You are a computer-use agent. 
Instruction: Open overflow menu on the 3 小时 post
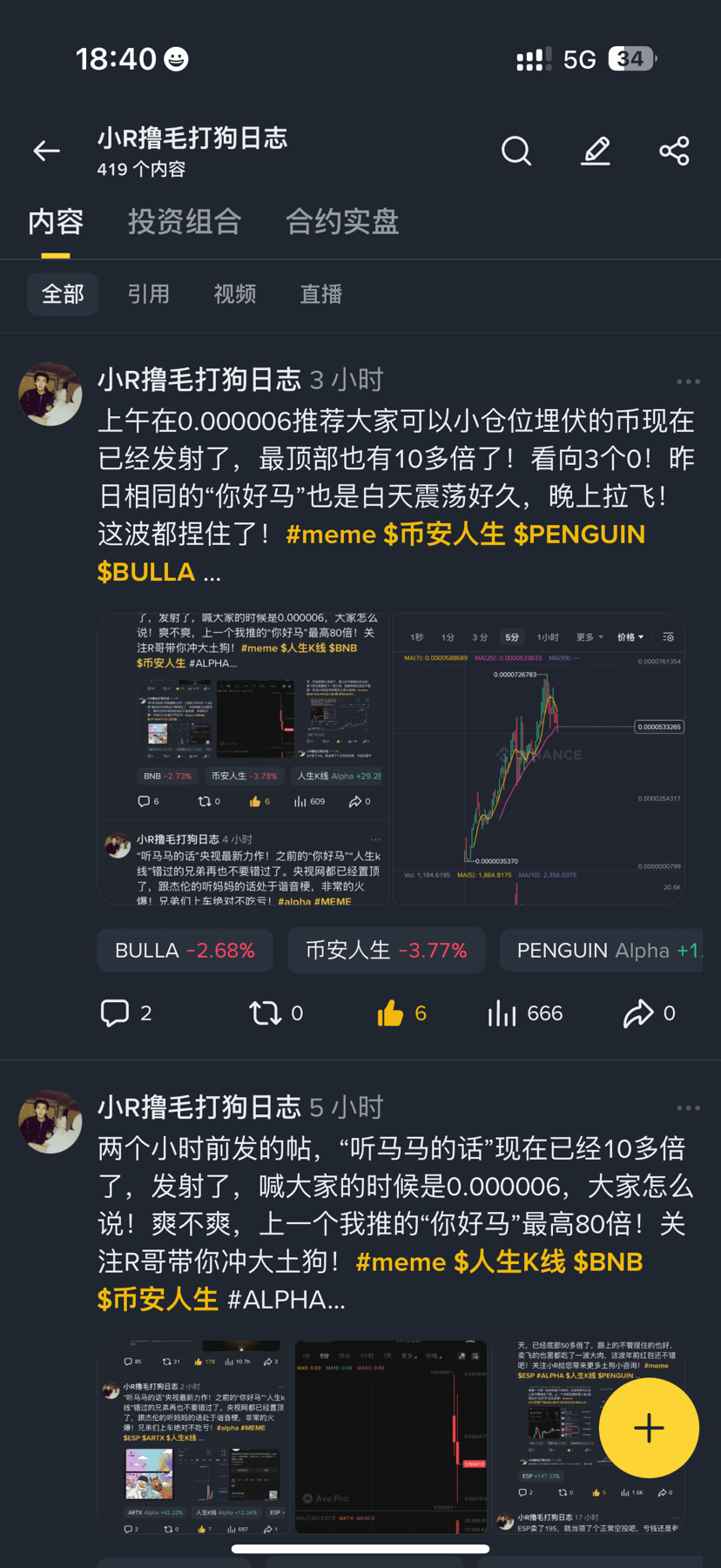pyautogui.click(x=688, y=381)
